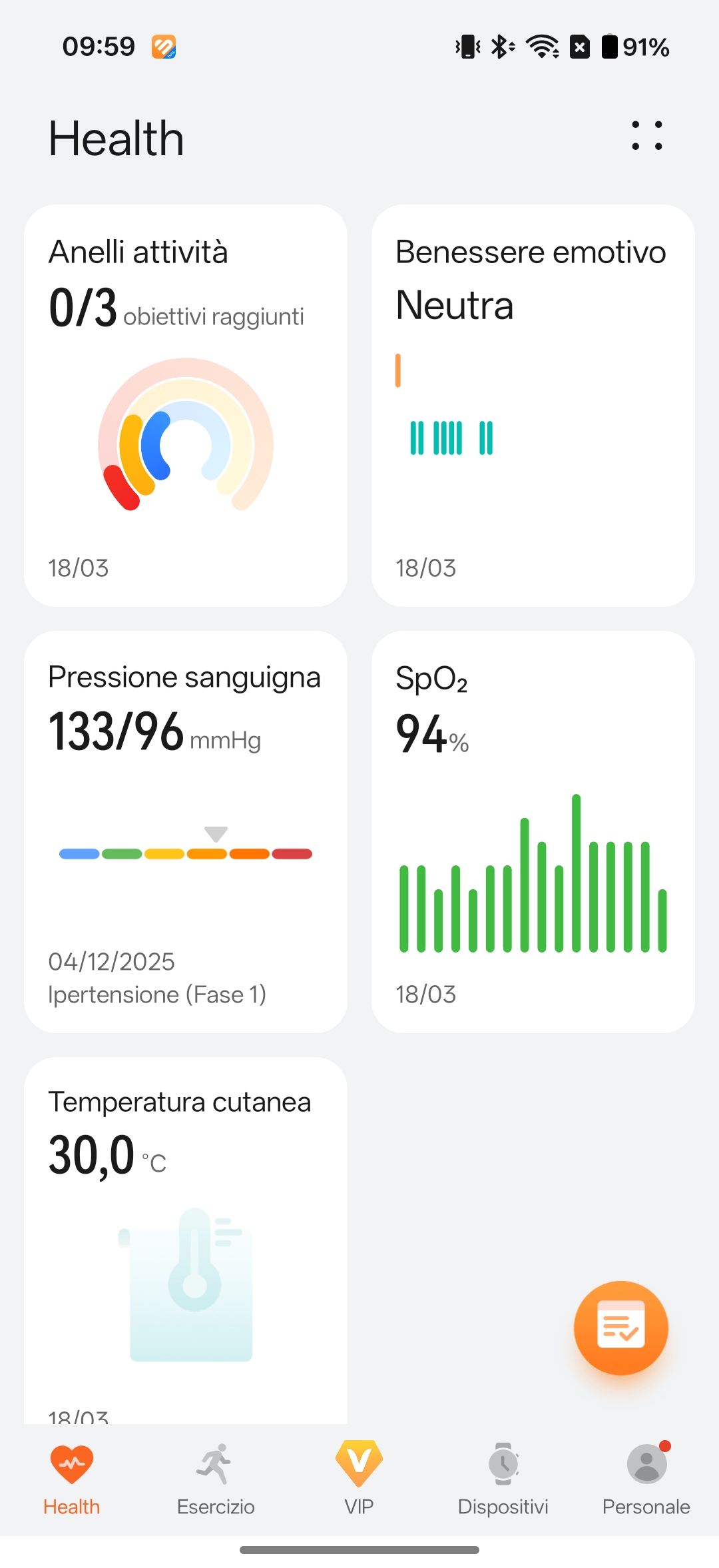719x1568 pixels.
Task: Switch to the Personale tab
Action: point(646,1479)
